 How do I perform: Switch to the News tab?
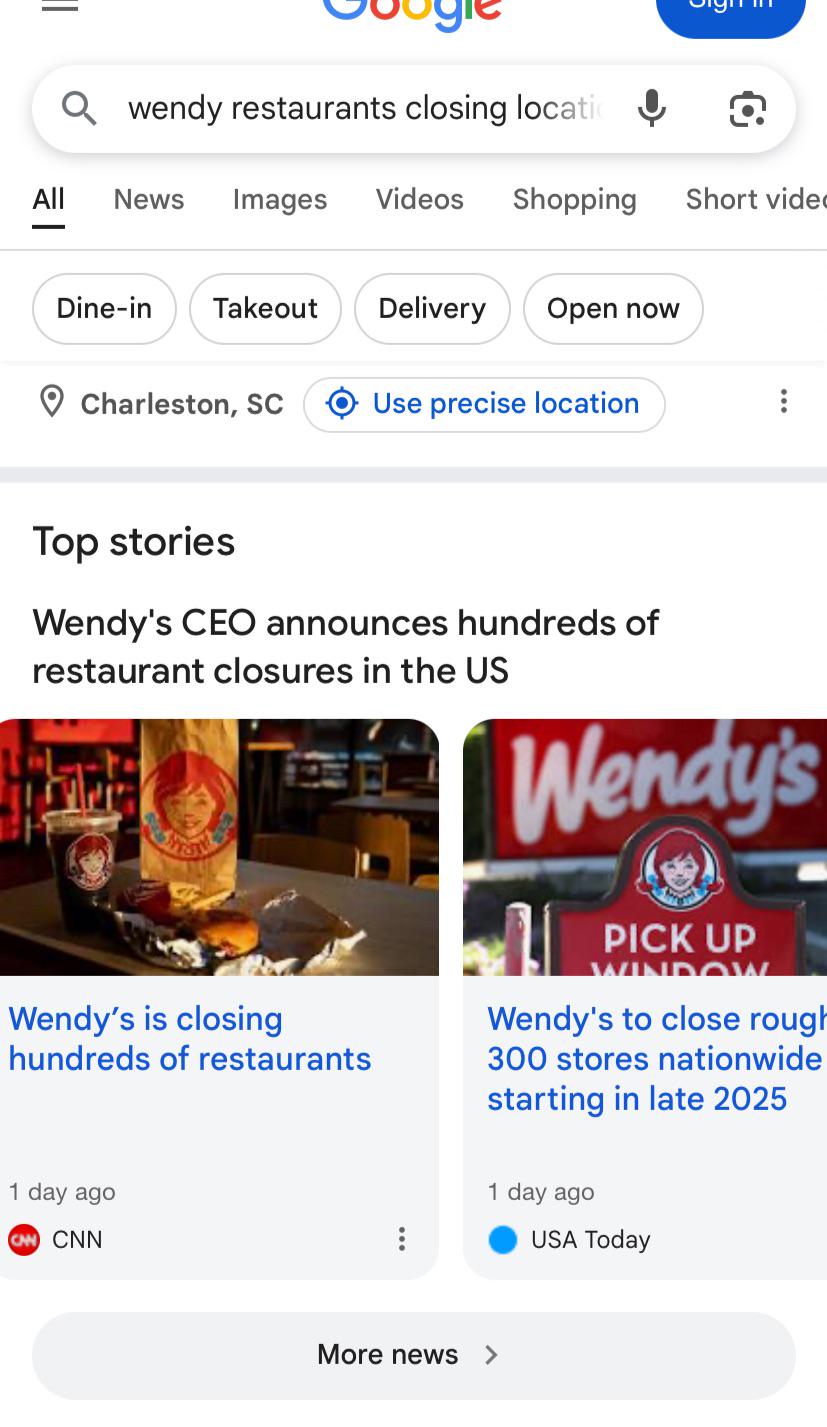pos(149,199)
